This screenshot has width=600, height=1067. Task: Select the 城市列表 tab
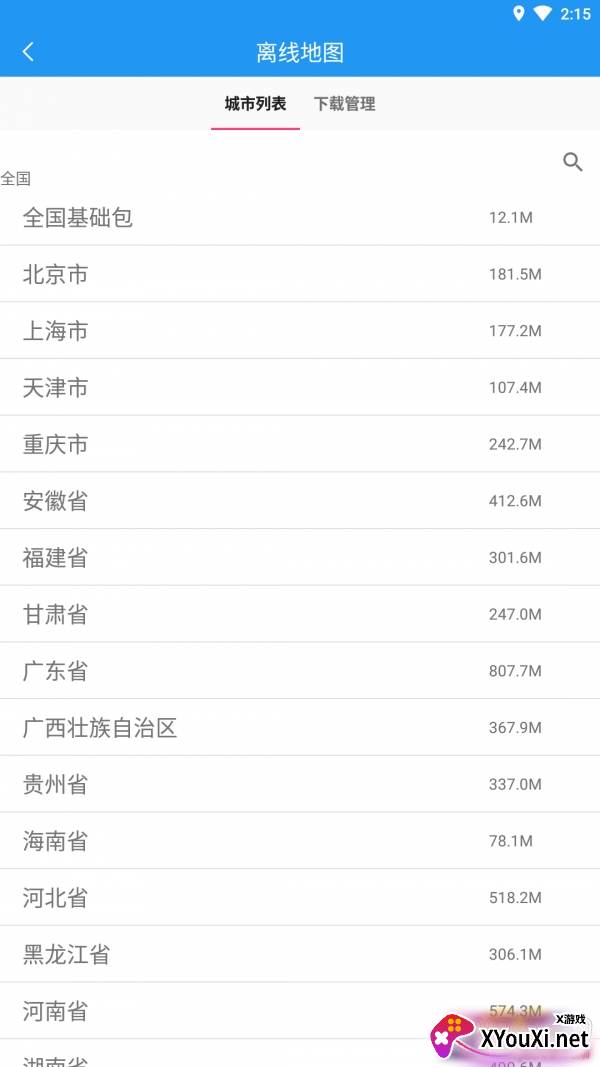(x=255, y=104)
